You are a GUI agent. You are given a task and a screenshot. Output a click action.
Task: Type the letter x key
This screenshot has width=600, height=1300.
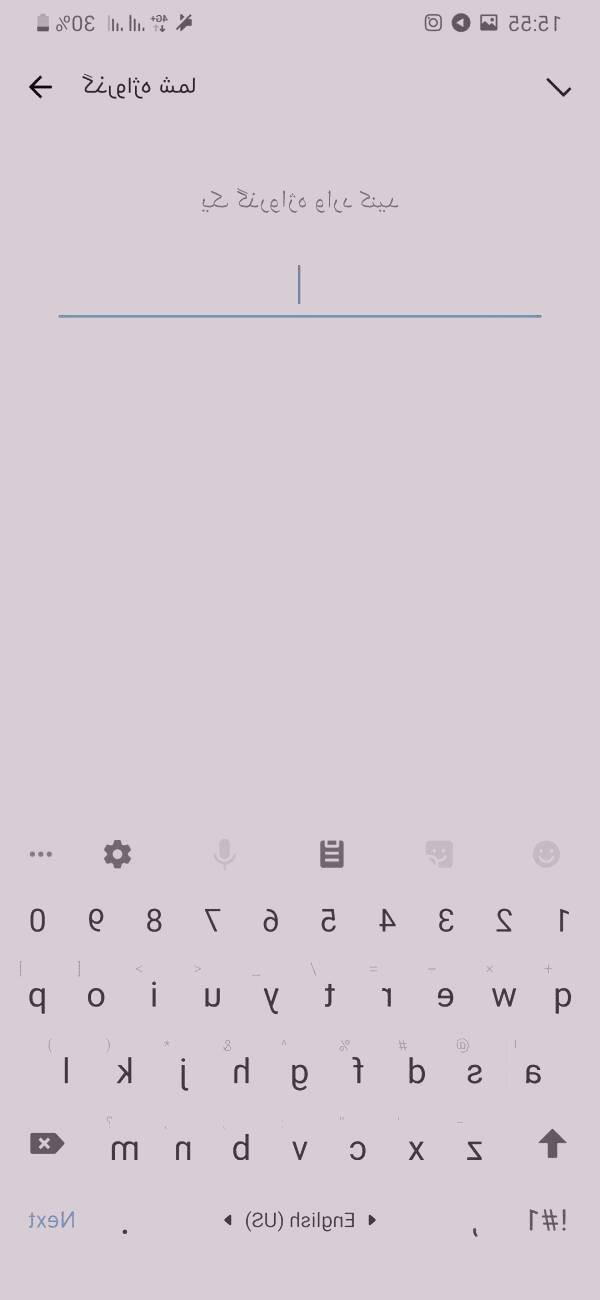(416, 1150)
